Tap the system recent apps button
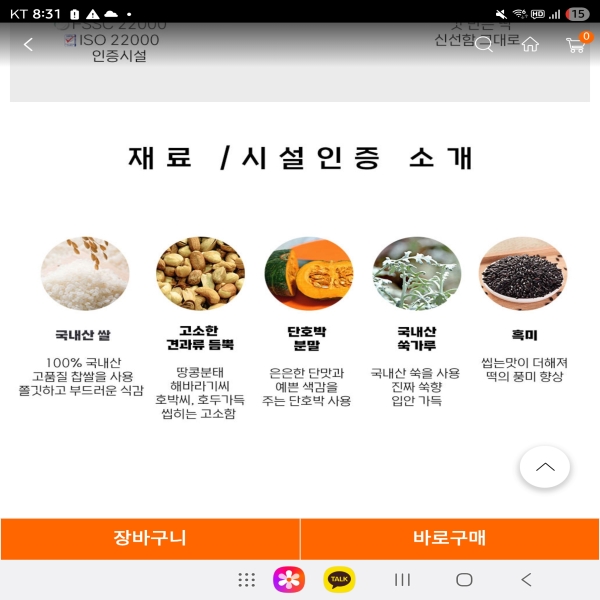600x600 pixels. 402,580
